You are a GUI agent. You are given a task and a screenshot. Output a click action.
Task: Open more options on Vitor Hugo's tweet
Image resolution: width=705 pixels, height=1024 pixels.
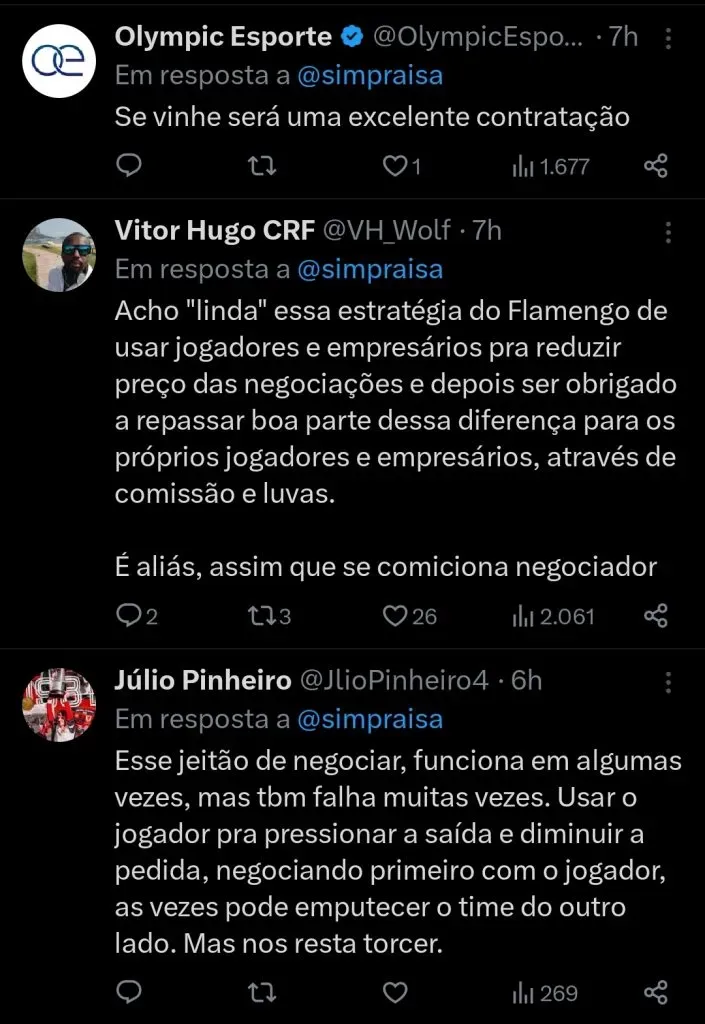tap(669, 233)
